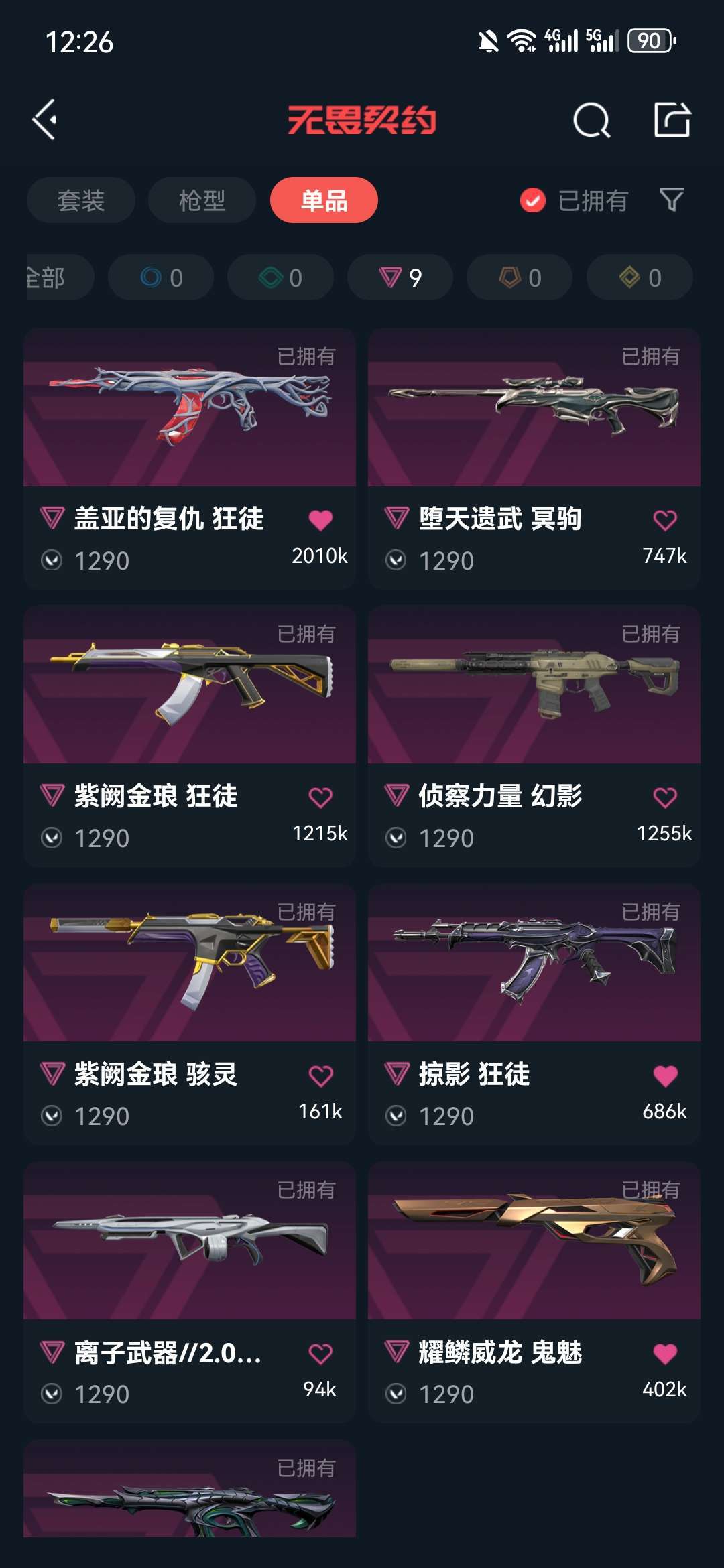Tap the share icon in header
The image size is (724, 1568).
(672, 120)
